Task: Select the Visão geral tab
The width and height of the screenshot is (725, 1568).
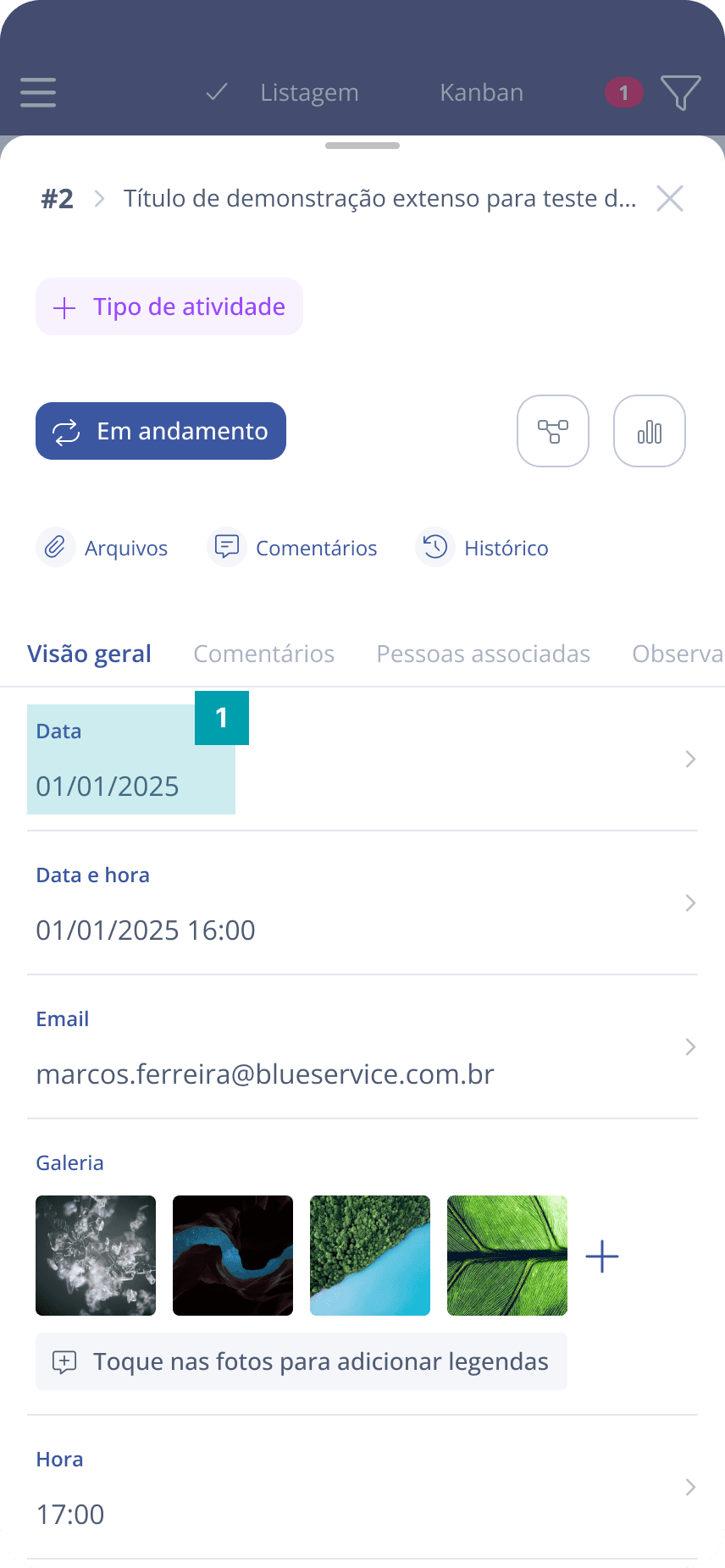Action: (x=90, y=654)
